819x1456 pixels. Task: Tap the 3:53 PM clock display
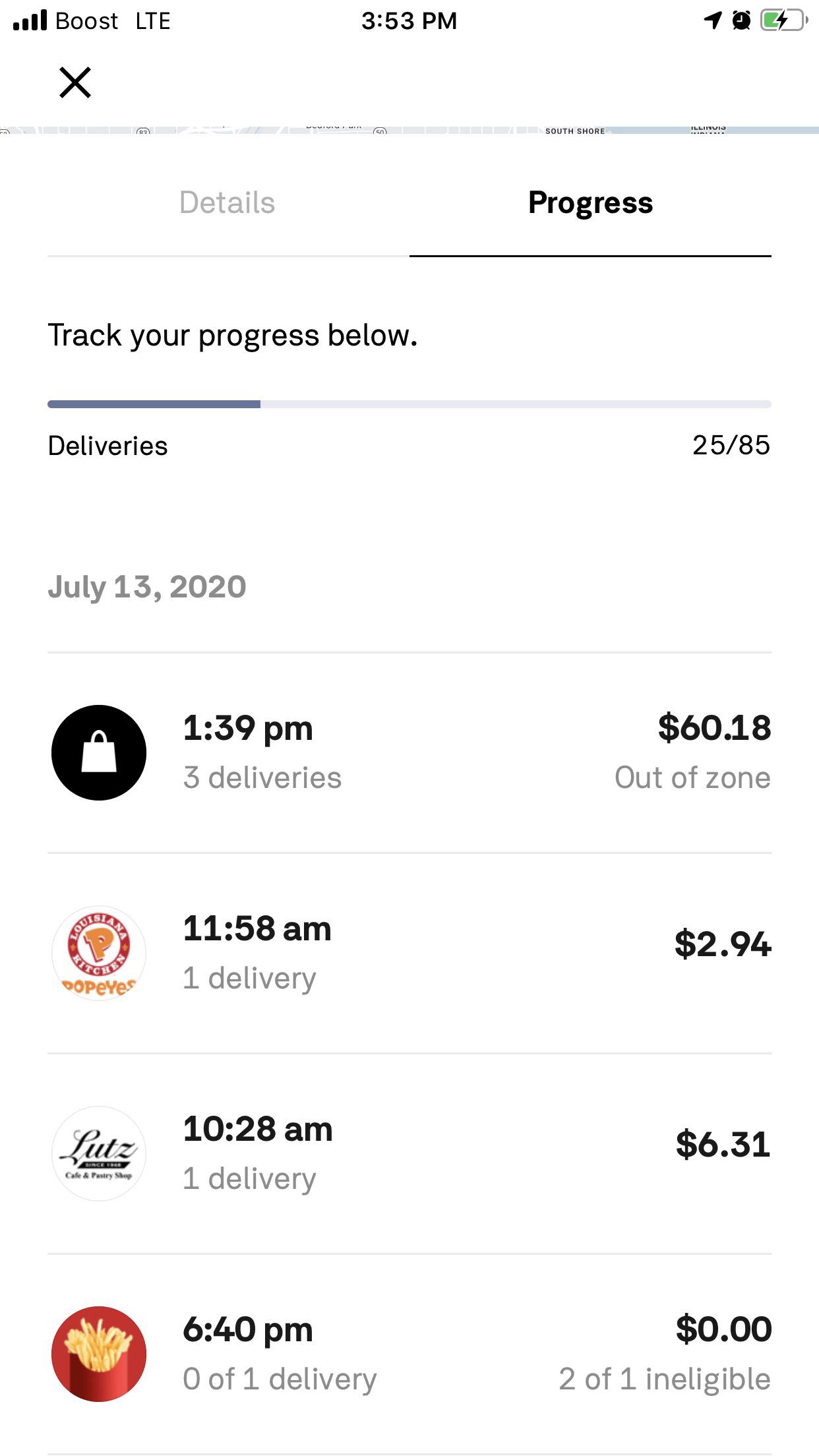click(x=409, y=21)
